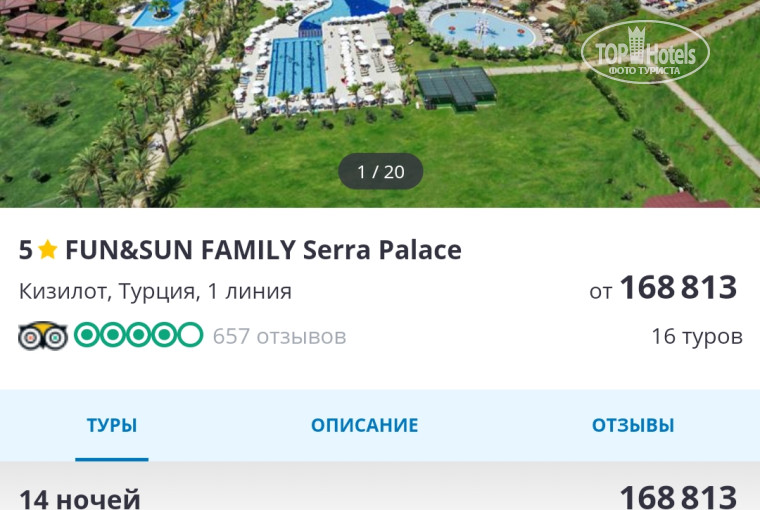Show the ОТЗЫВЫ tab
Viewport: 760px width, 510px height.
632,425
